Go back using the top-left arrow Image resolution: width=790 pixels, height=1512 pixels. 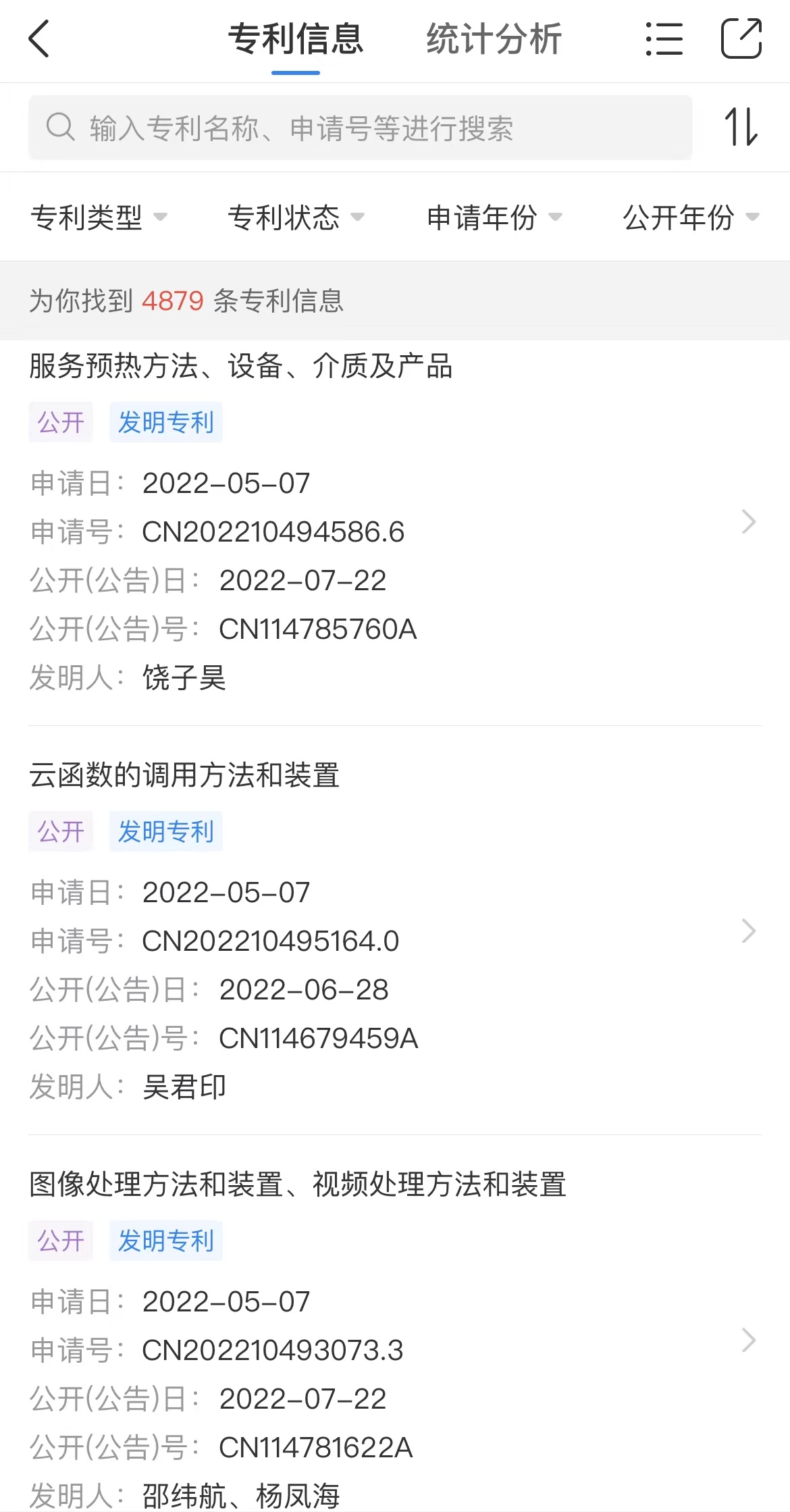[39, 38]
